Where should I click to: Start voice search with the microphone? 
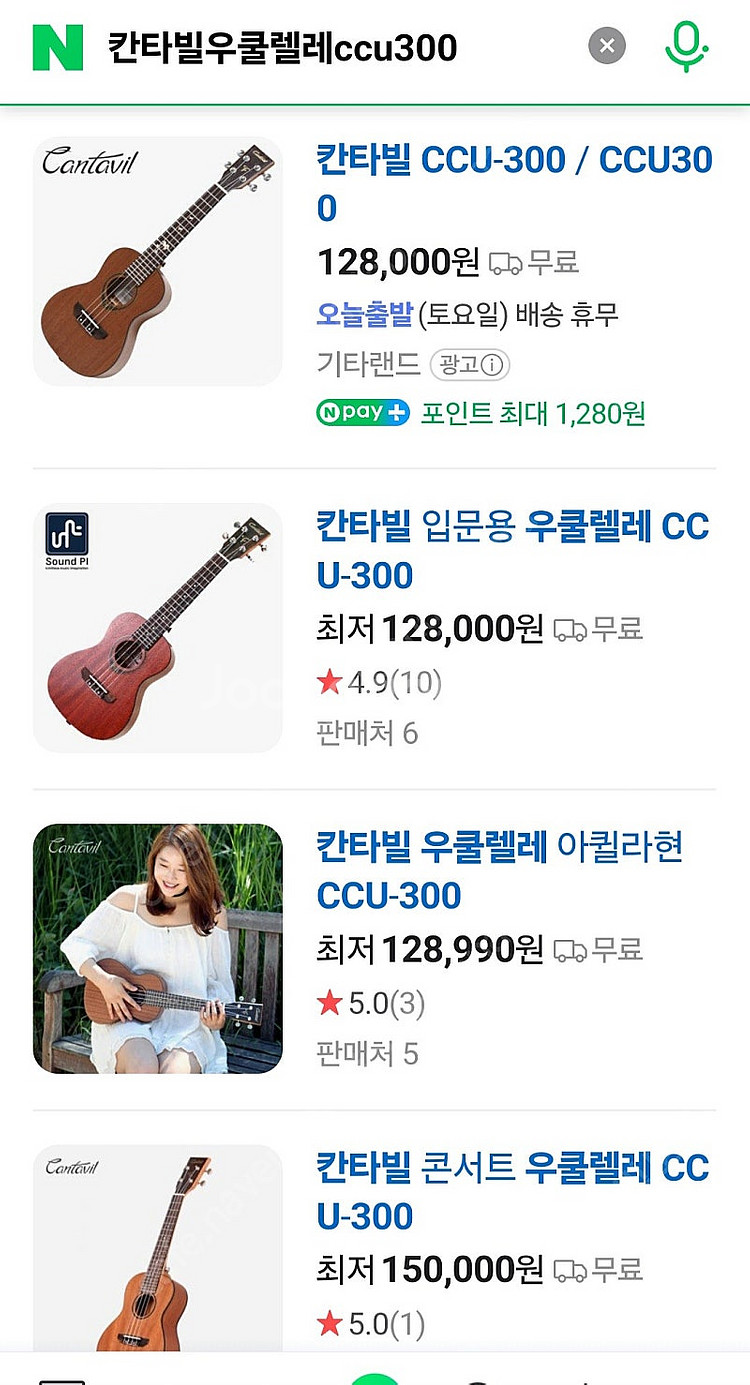pos(686,46)
